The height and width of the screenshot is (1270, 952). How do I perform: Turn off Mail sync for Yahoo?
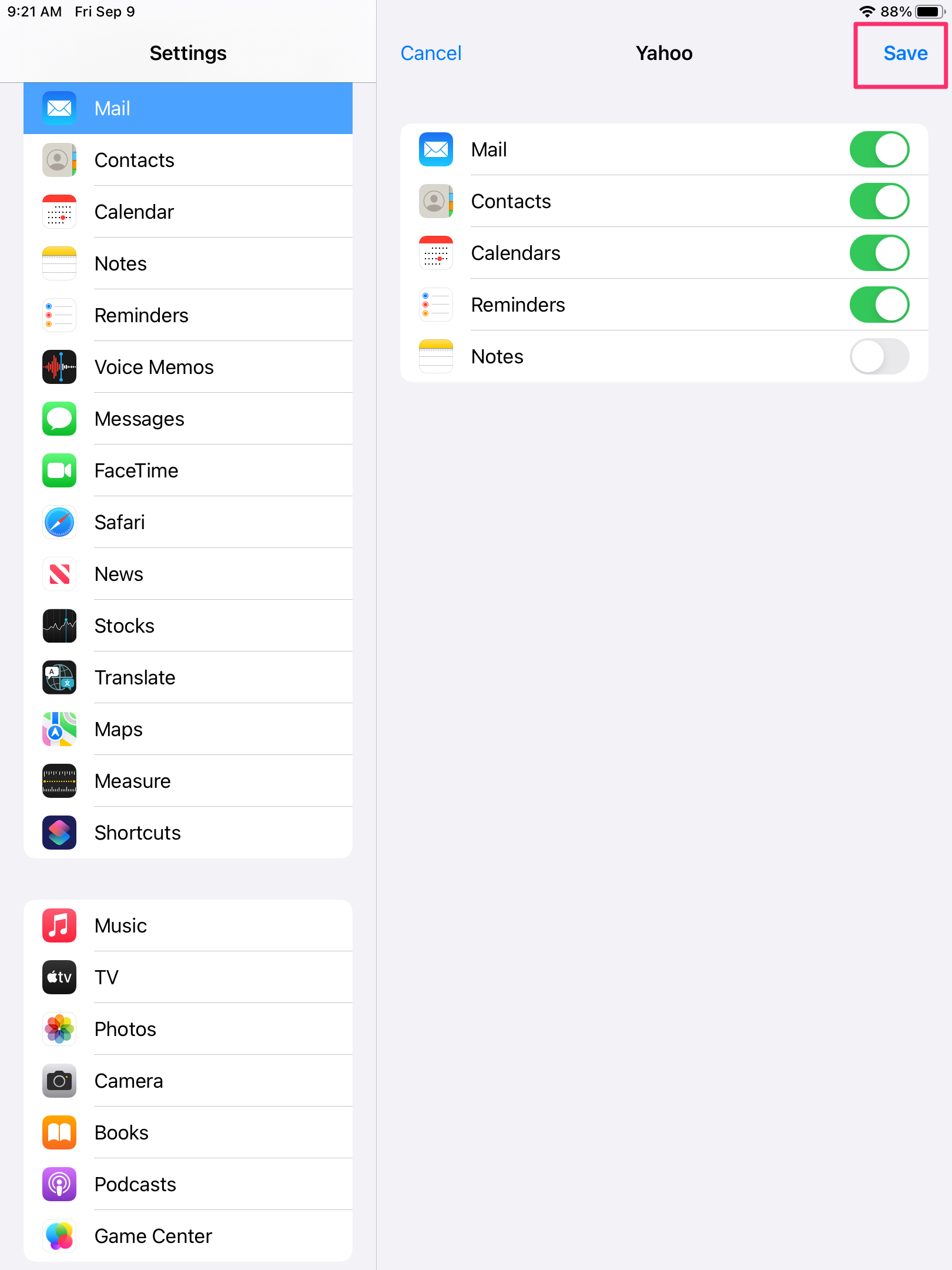pyautogui.click(x=879, y=149)
